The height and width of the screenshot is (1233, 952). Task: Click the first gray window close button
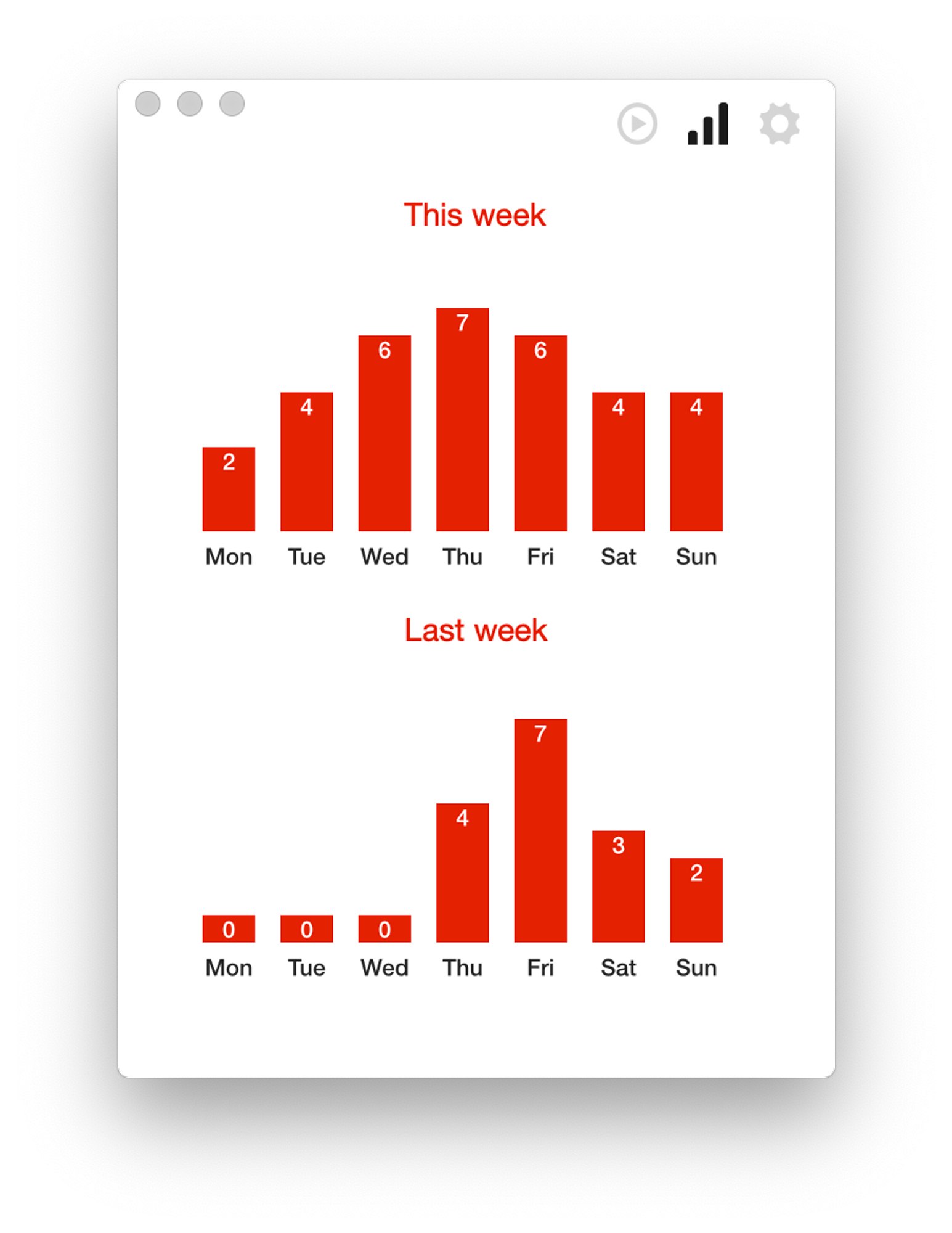148,103
